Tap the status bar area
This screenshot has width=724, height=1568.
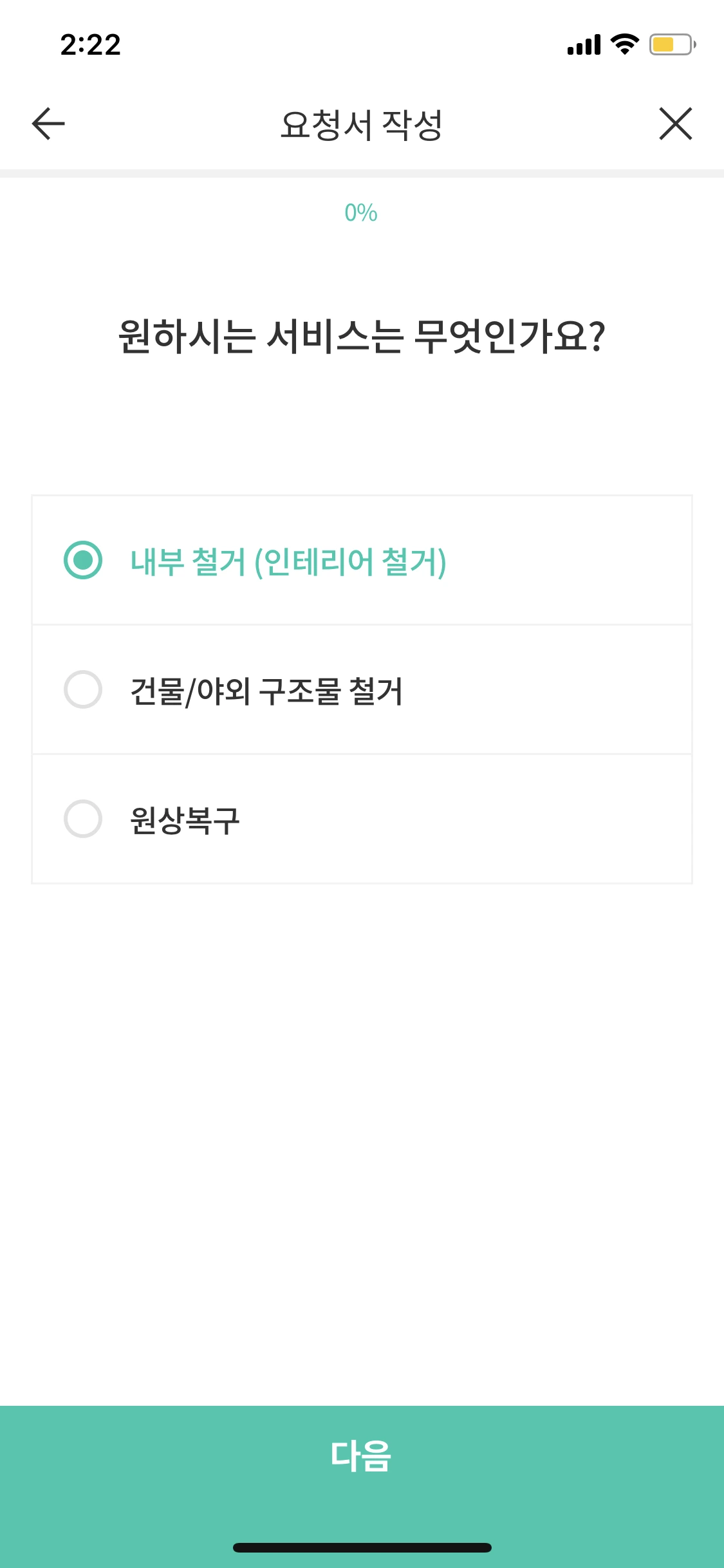[362, 45]
